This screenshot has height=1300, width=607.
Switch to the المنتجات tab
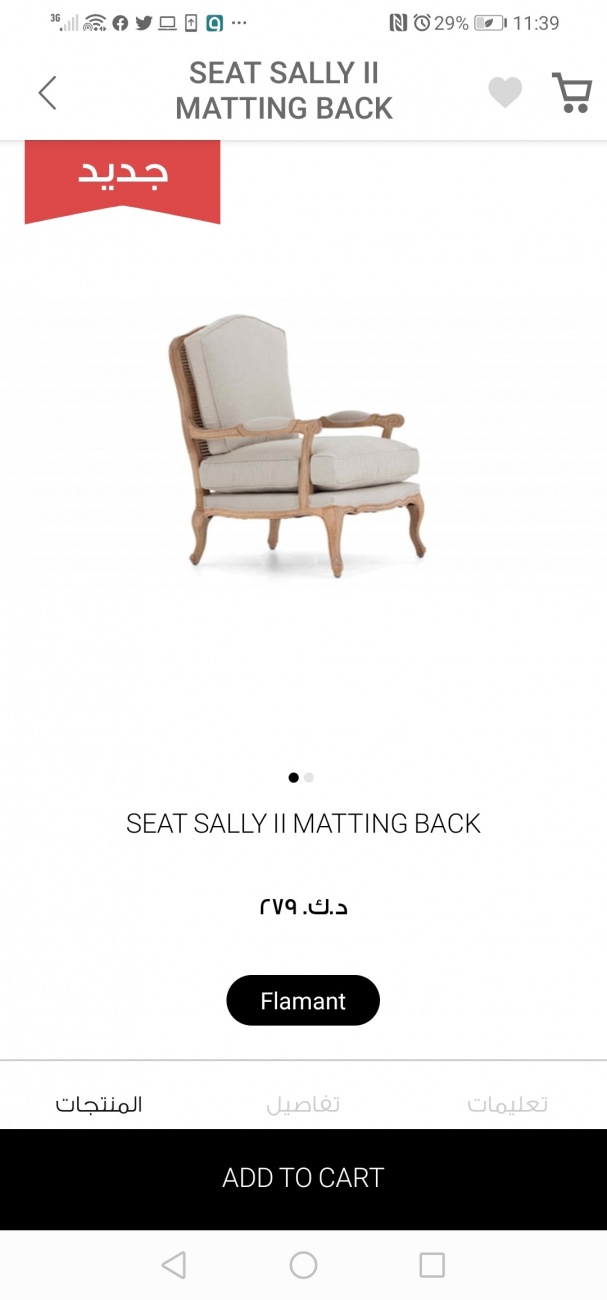(x=99, y=1104)
